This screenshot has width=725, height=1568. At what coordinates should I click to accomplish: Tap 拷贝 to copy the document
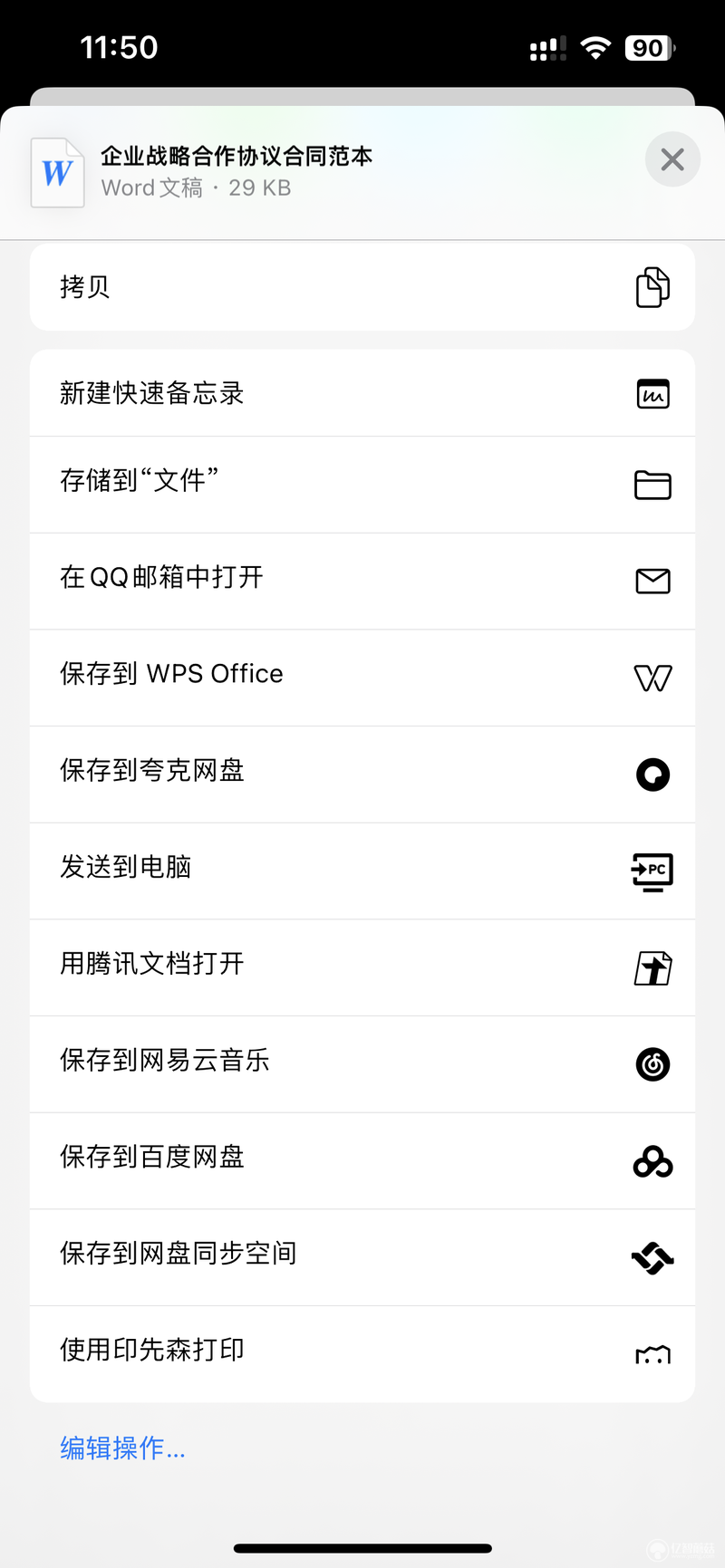pos(362,287)
